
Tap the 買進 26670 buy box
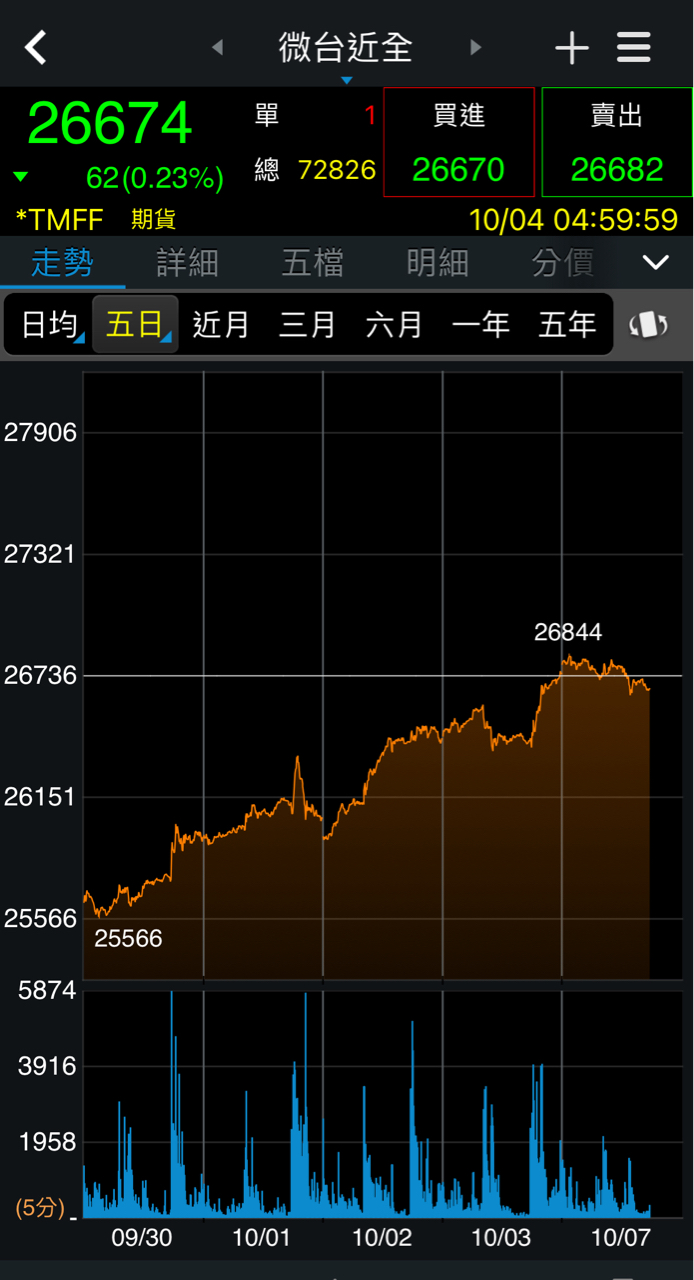459,142
